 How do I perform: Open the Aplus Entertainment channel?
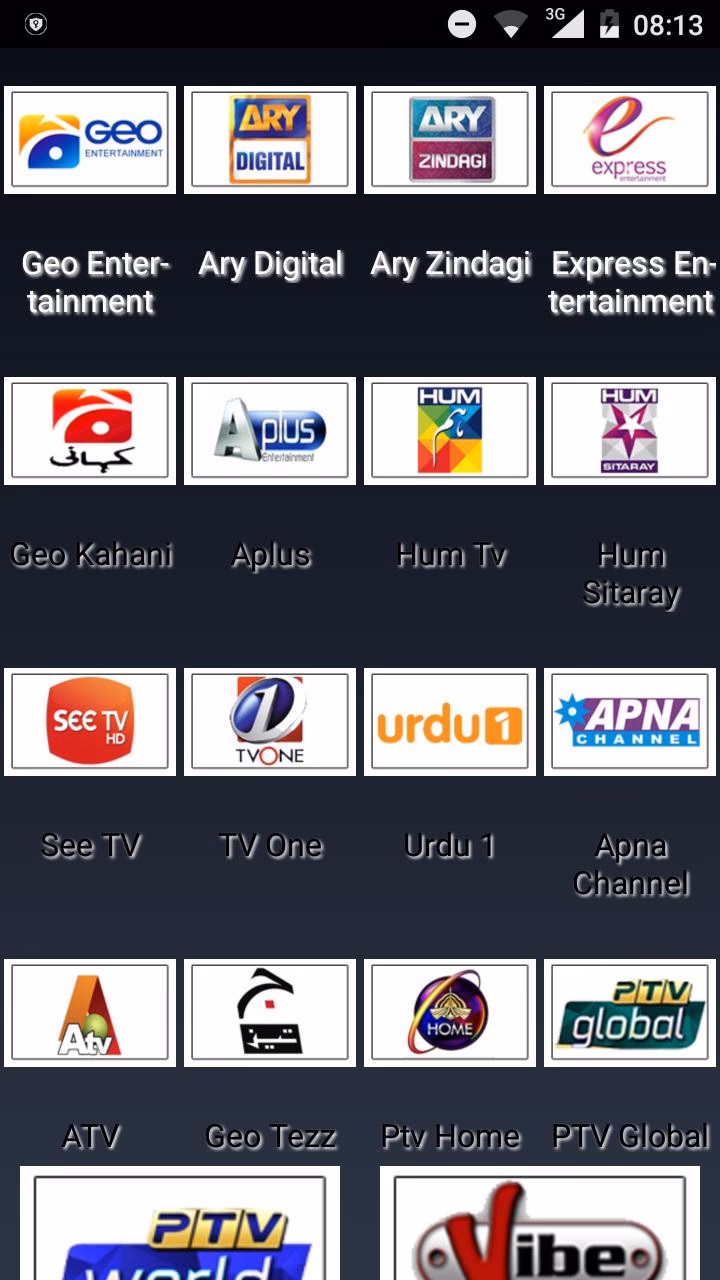269,430
